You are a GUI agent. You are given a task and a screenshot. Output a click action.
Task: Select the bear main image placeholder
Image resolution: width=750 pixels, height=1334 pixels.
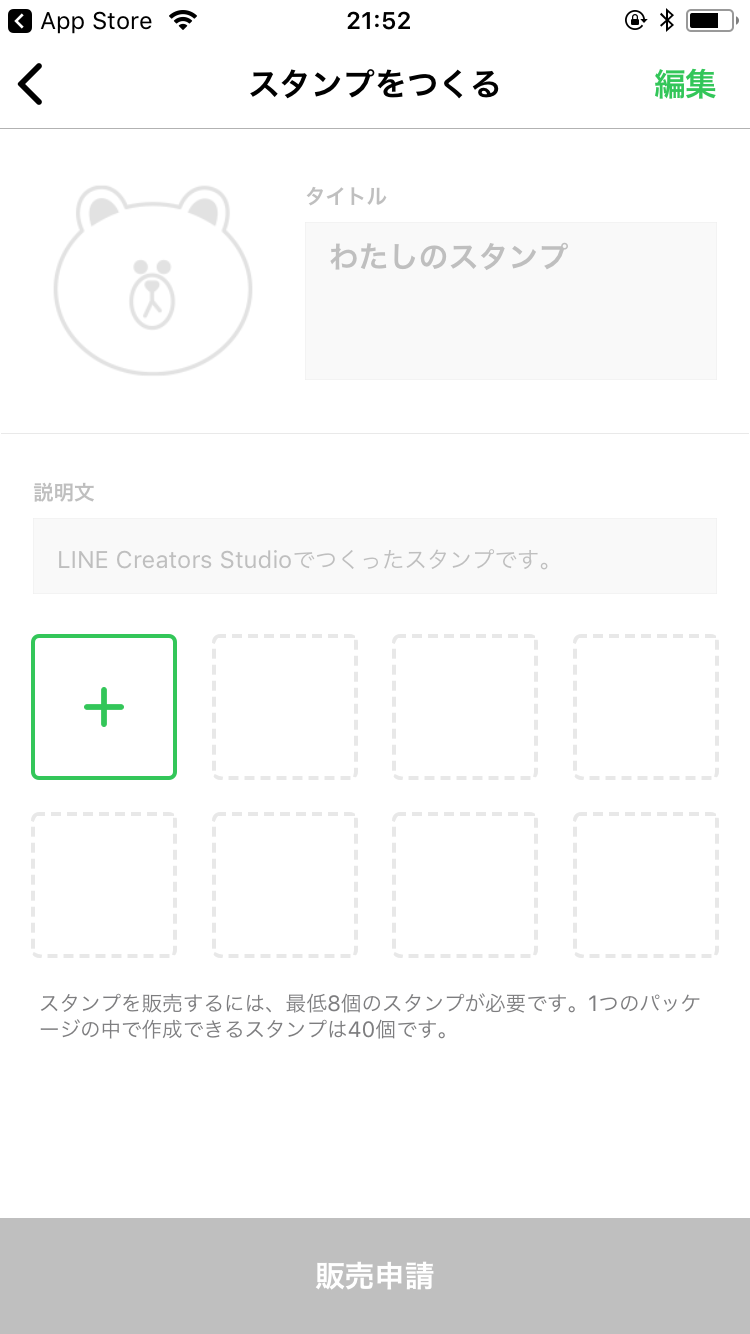pyautogui.click(x=152, y=282)
